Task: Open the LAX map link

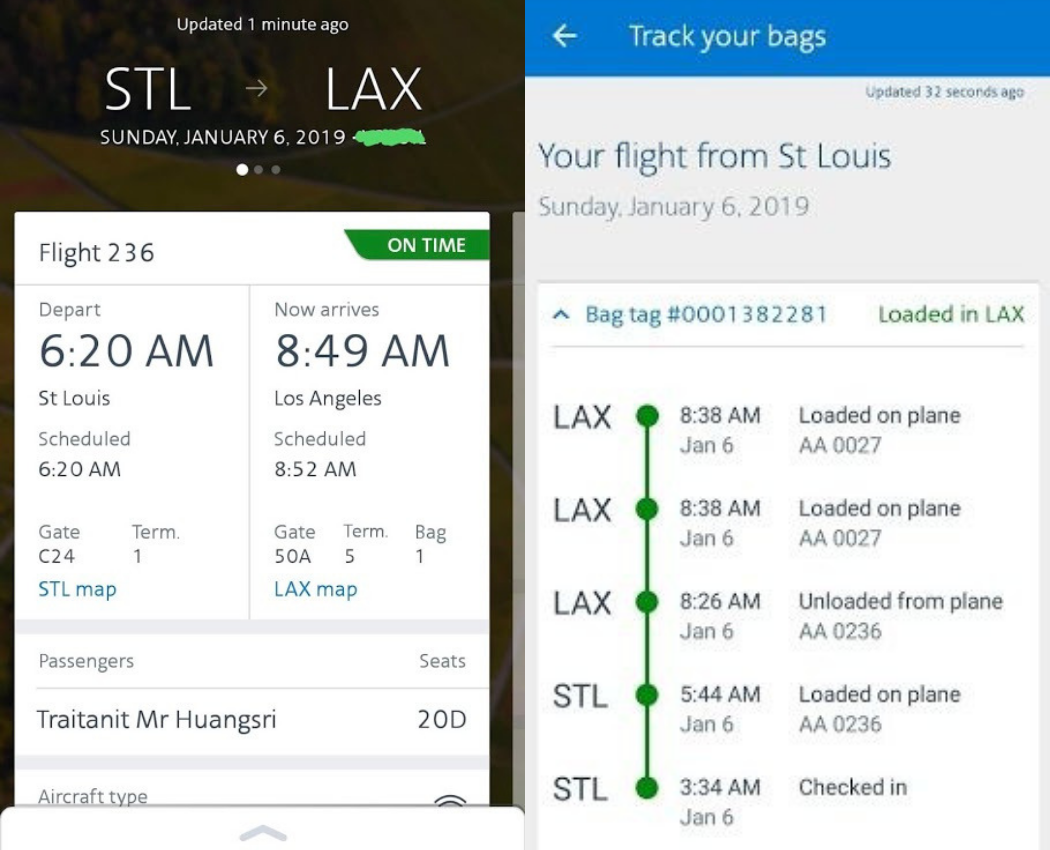Action: click(315, 589)
